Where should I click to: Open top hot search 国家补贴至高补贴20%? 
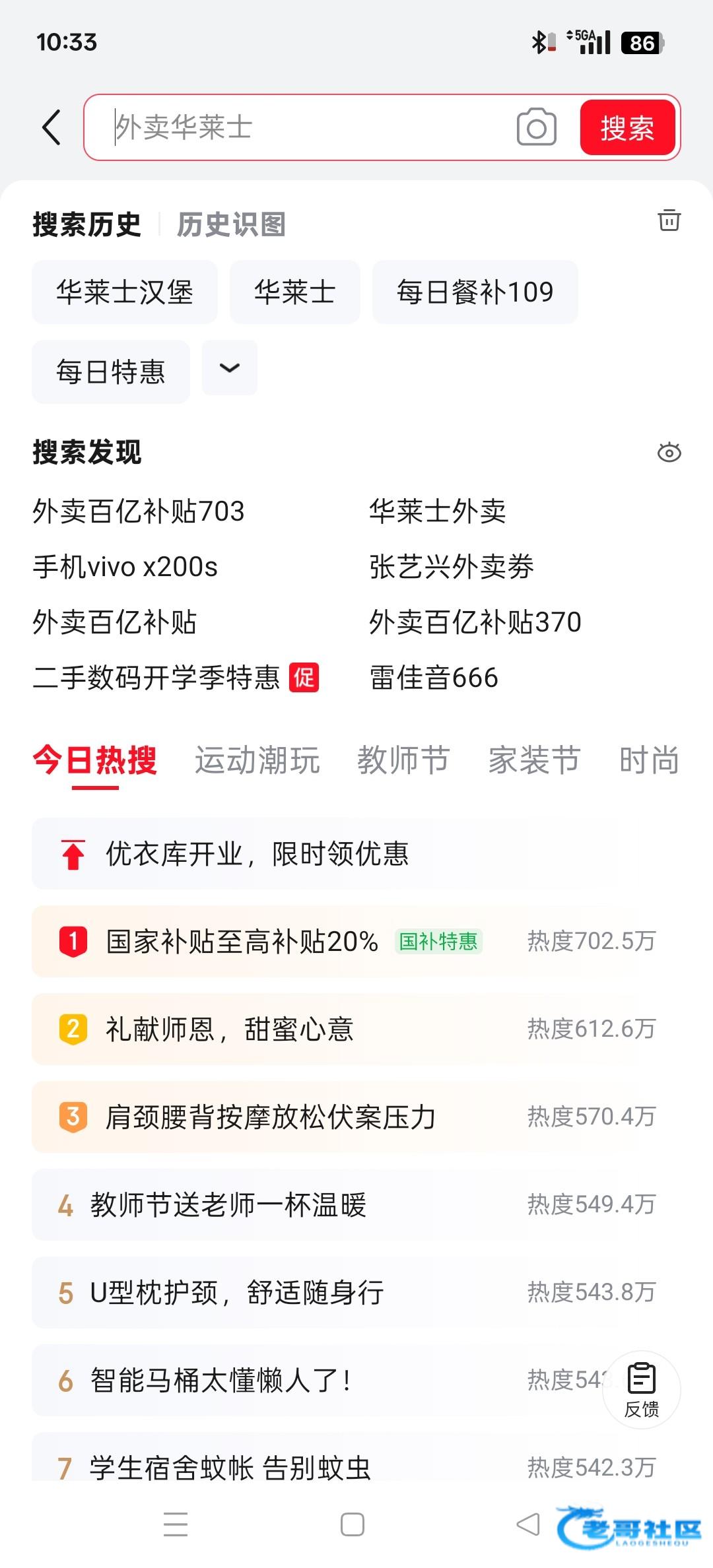[x=242, y=942]
